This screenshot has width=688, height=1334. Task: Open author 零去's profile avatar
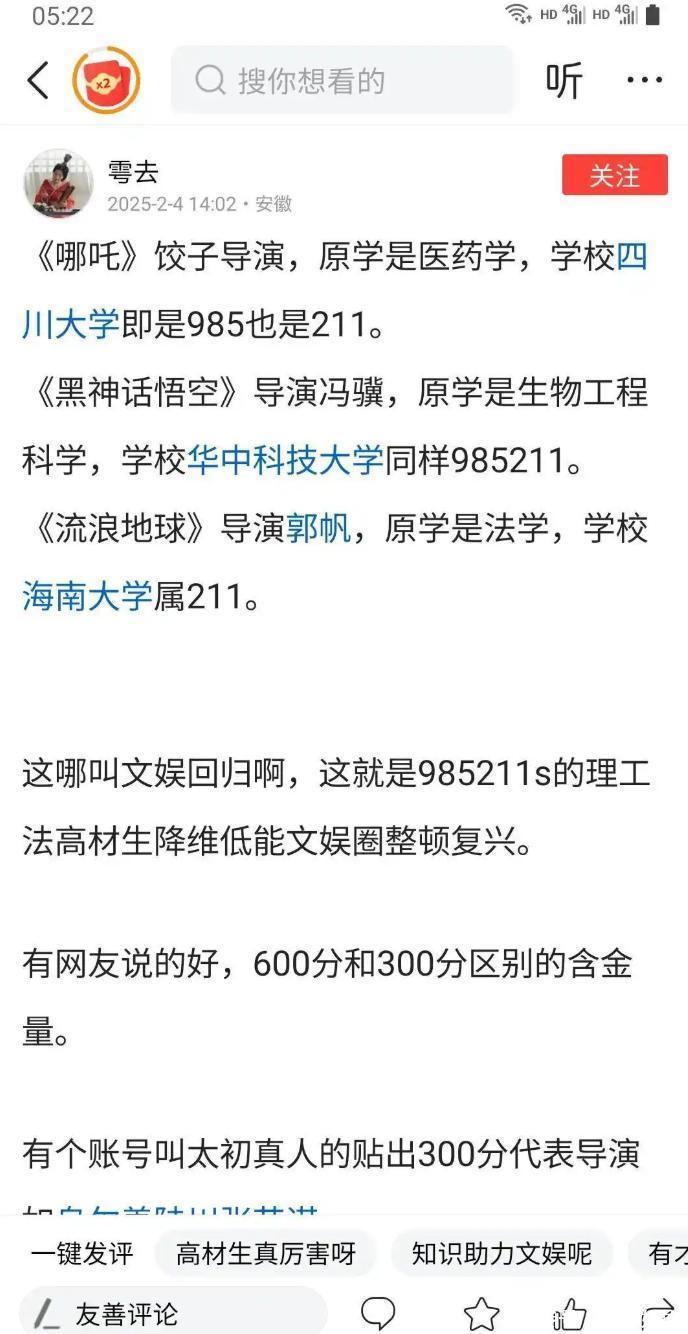coord(58,184)
